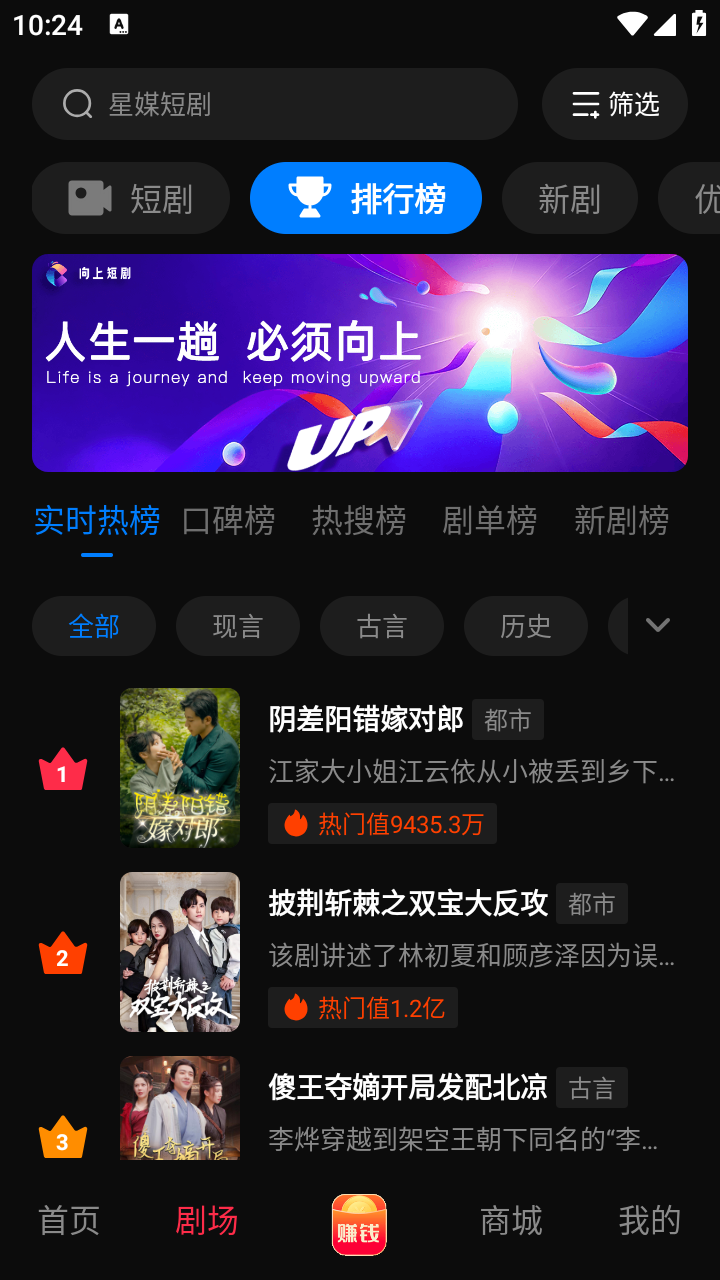The width and height of the screenshot is (720, 1280).
Task: Expand more categories with the chevron
Action: (x=658, y=625)
